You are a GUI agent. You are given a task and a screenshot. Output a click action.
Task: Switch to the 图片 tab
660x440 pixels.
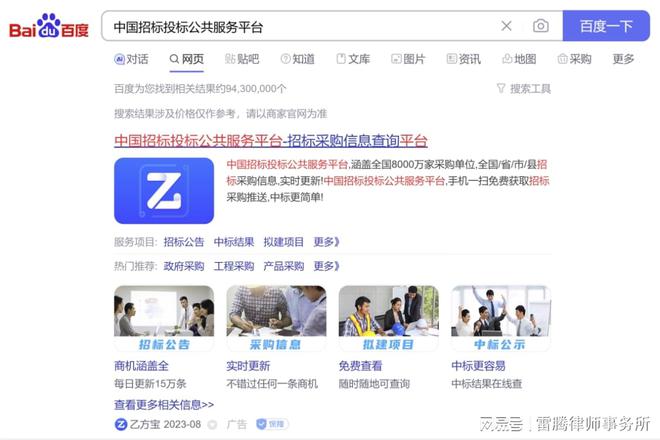[x=408, y=59]
